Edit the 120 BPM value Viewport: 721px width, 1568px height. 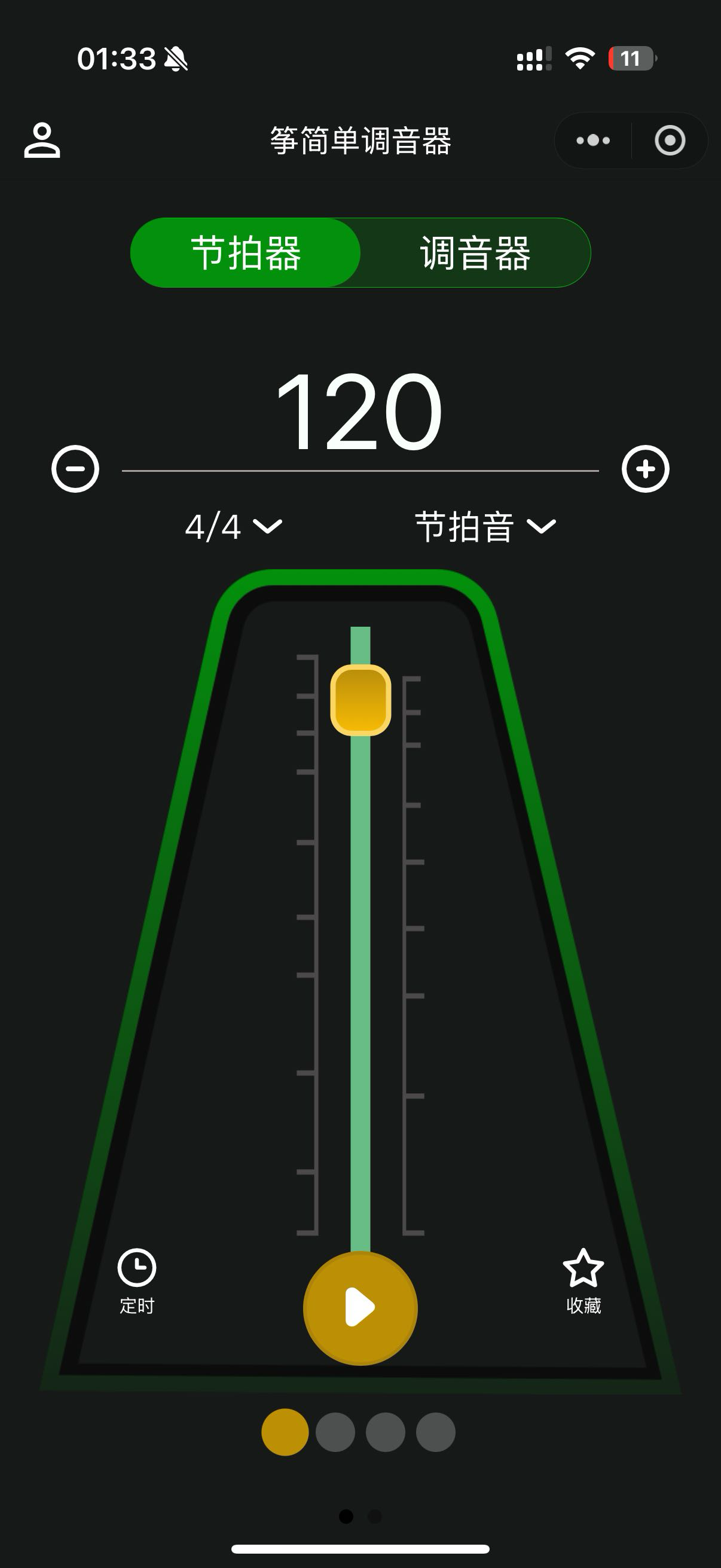359,413
